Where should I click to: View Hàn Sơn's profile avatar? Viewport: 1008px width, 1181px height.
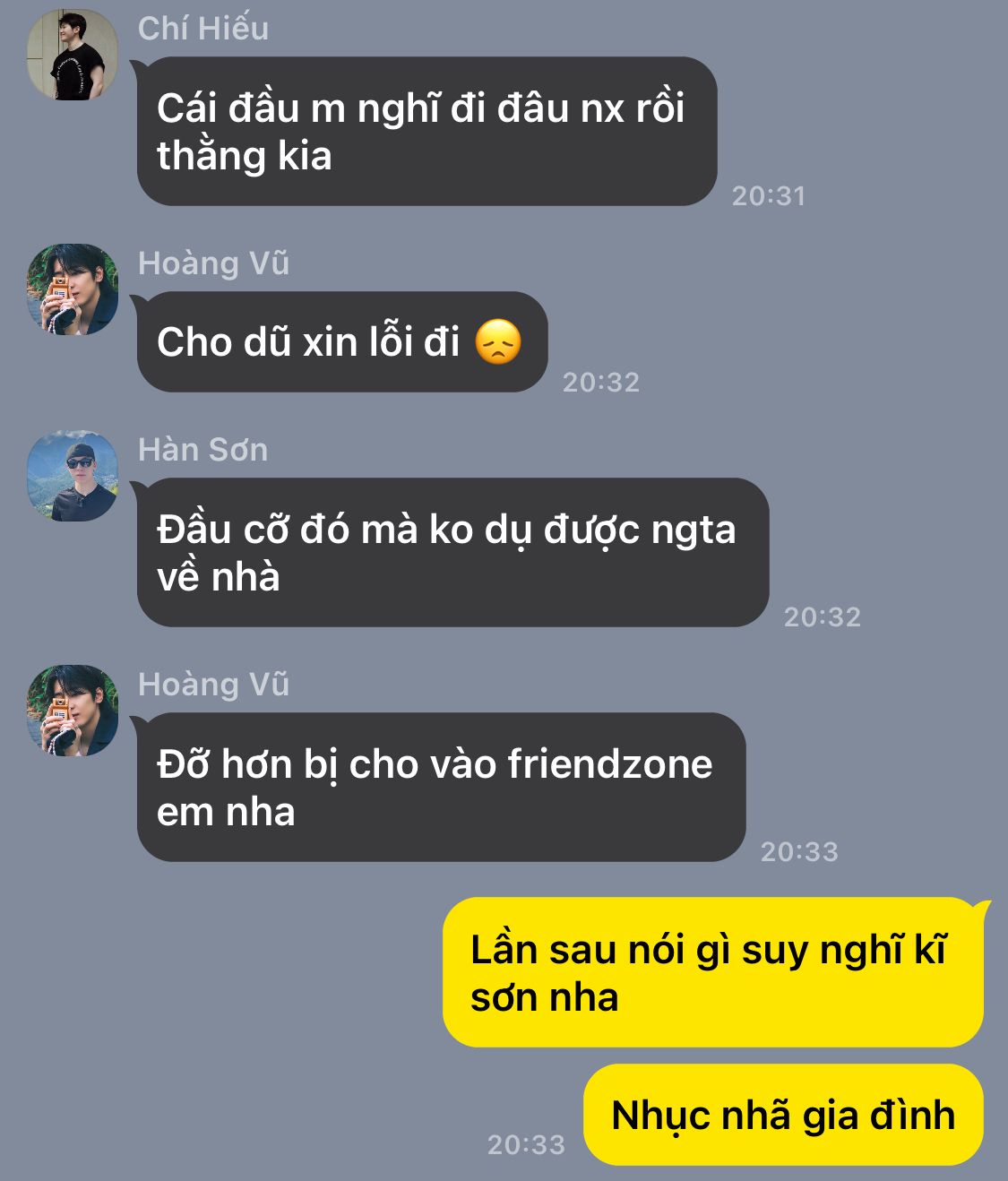coord(73,477)
